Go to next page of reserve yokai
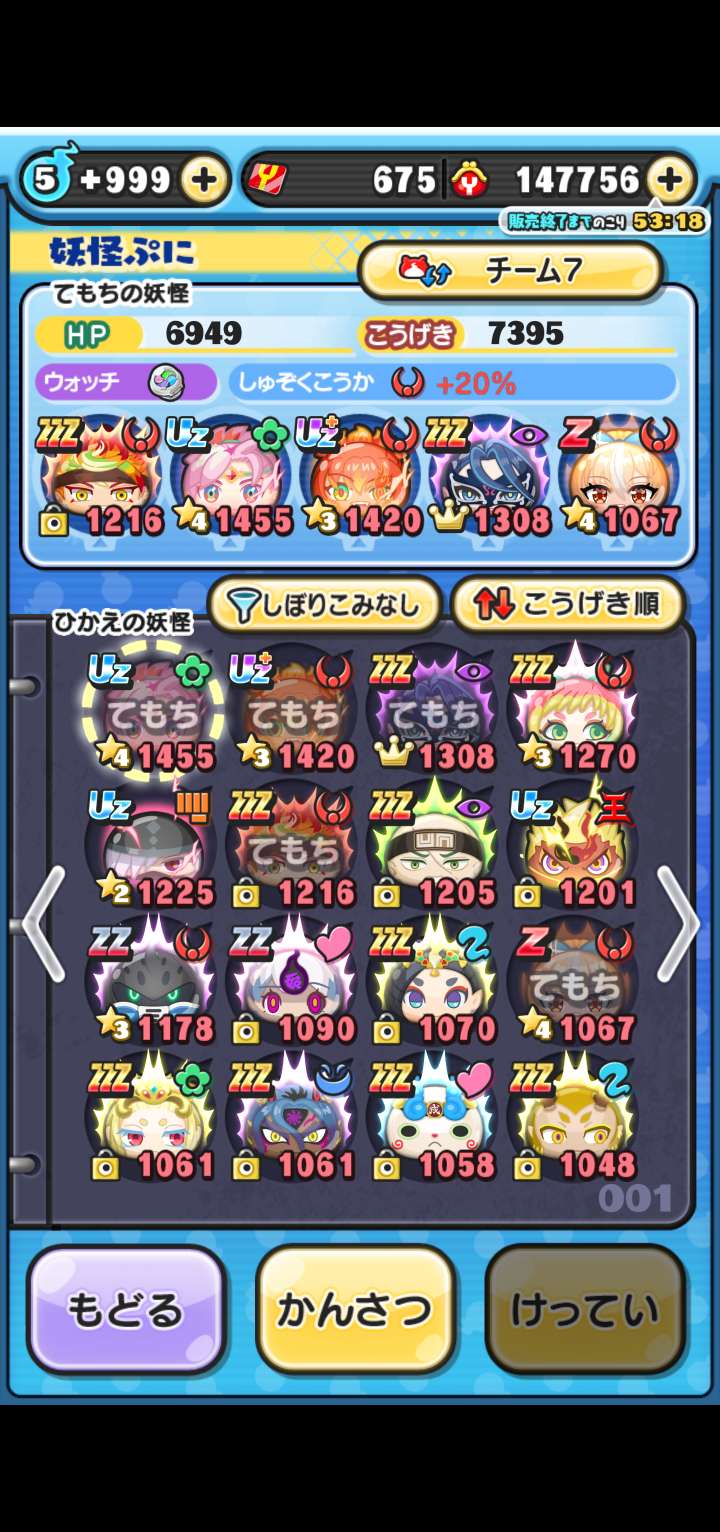Viewport: 720px width, 1532px height. (x=678, y=924)
